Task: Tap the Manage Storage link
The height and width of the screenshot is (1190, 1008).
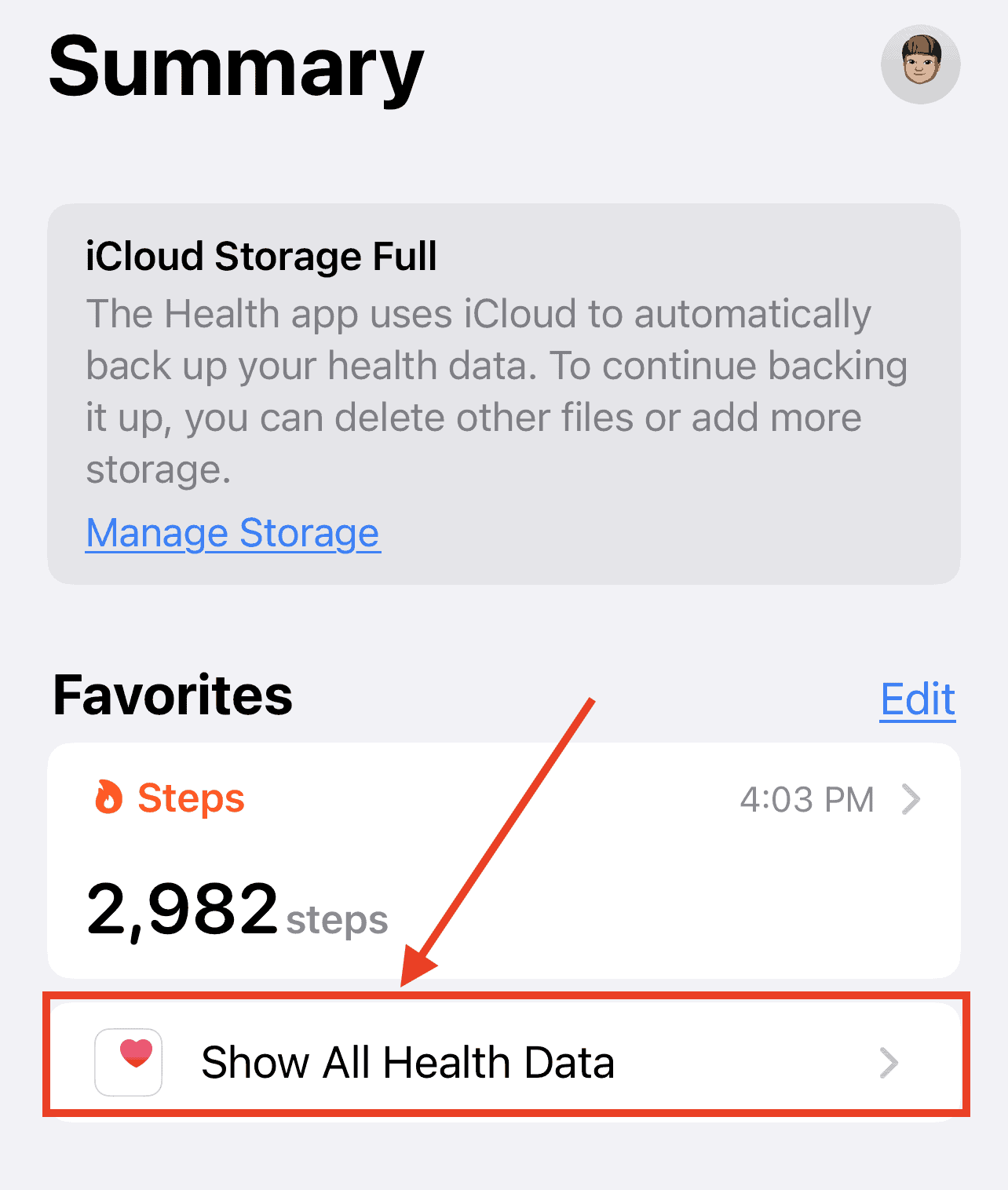Action: 232,534
